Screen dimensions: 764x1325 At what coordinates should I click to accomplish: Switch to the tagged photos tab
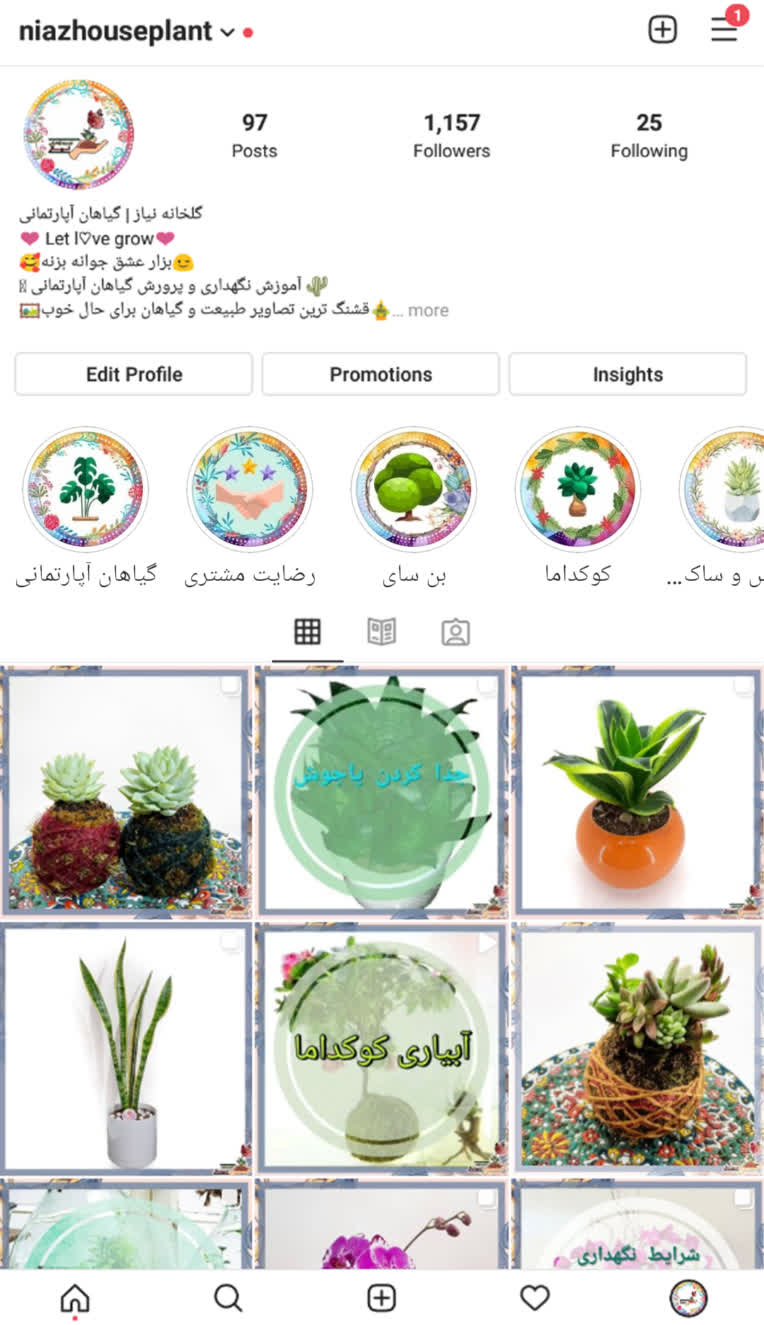pyautogui.click(x=455, y=631)
